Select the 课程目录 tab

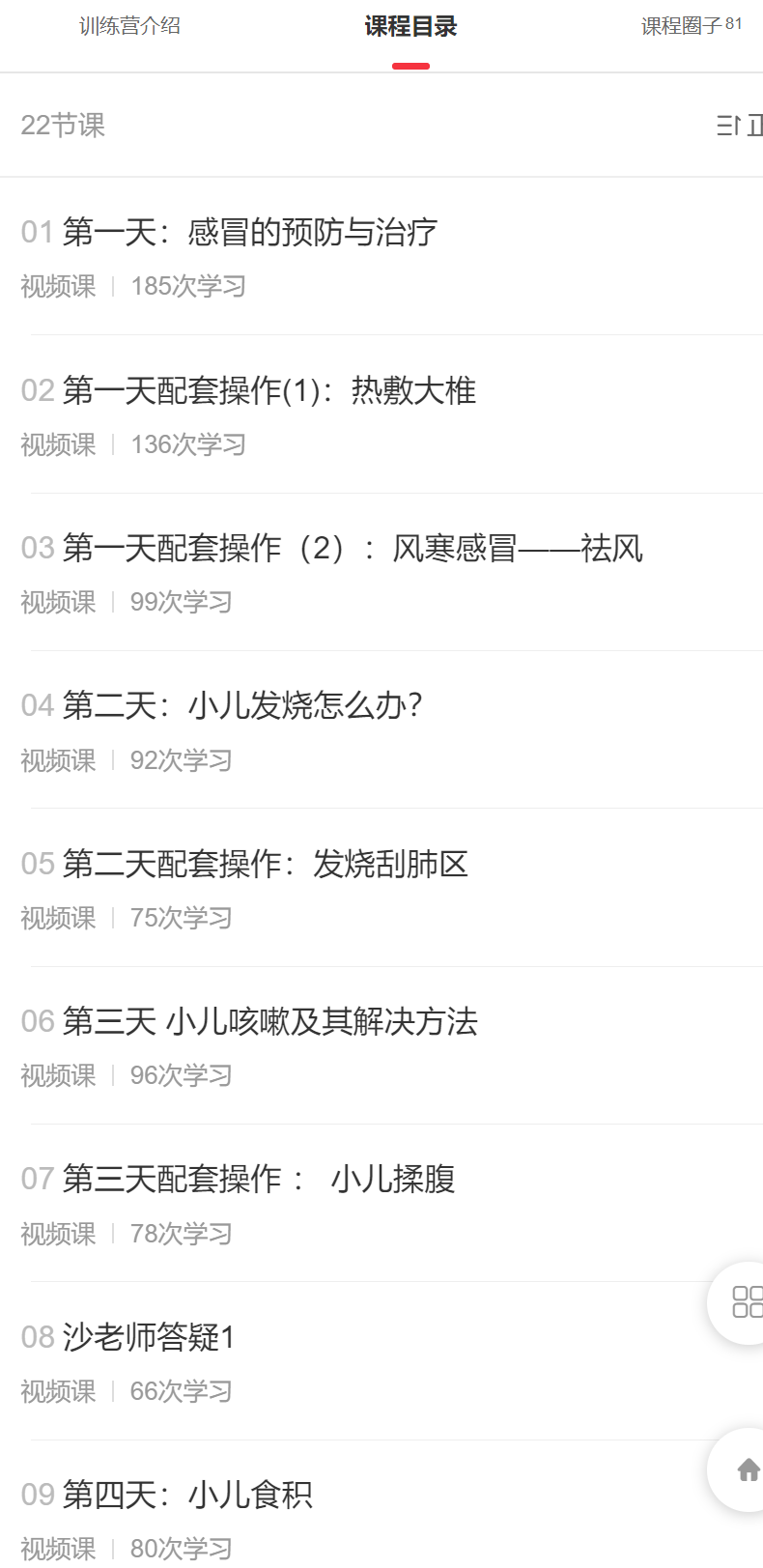(410, 27)
